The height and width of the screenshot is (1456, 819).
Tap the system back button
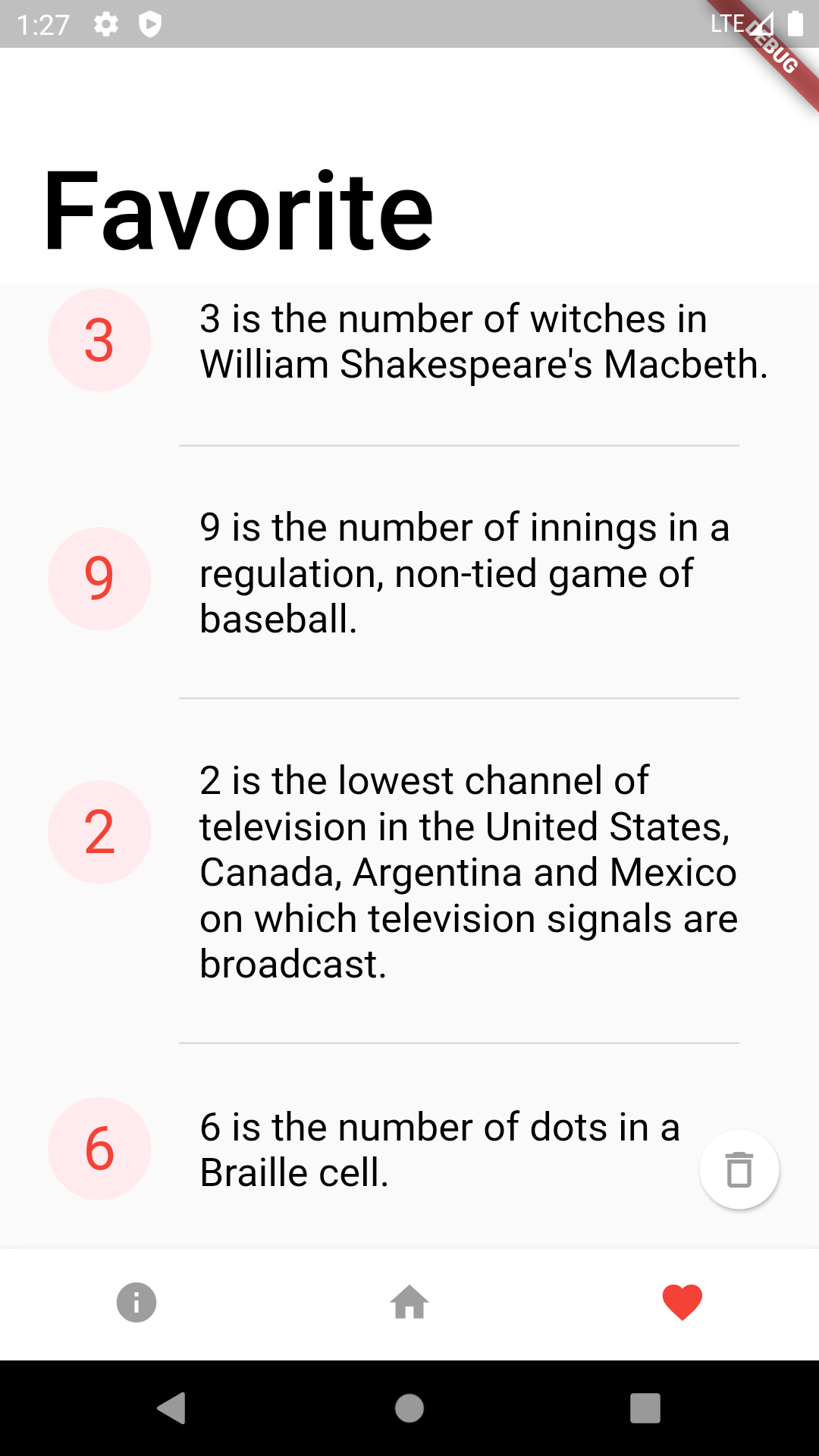click(172, 1408)
